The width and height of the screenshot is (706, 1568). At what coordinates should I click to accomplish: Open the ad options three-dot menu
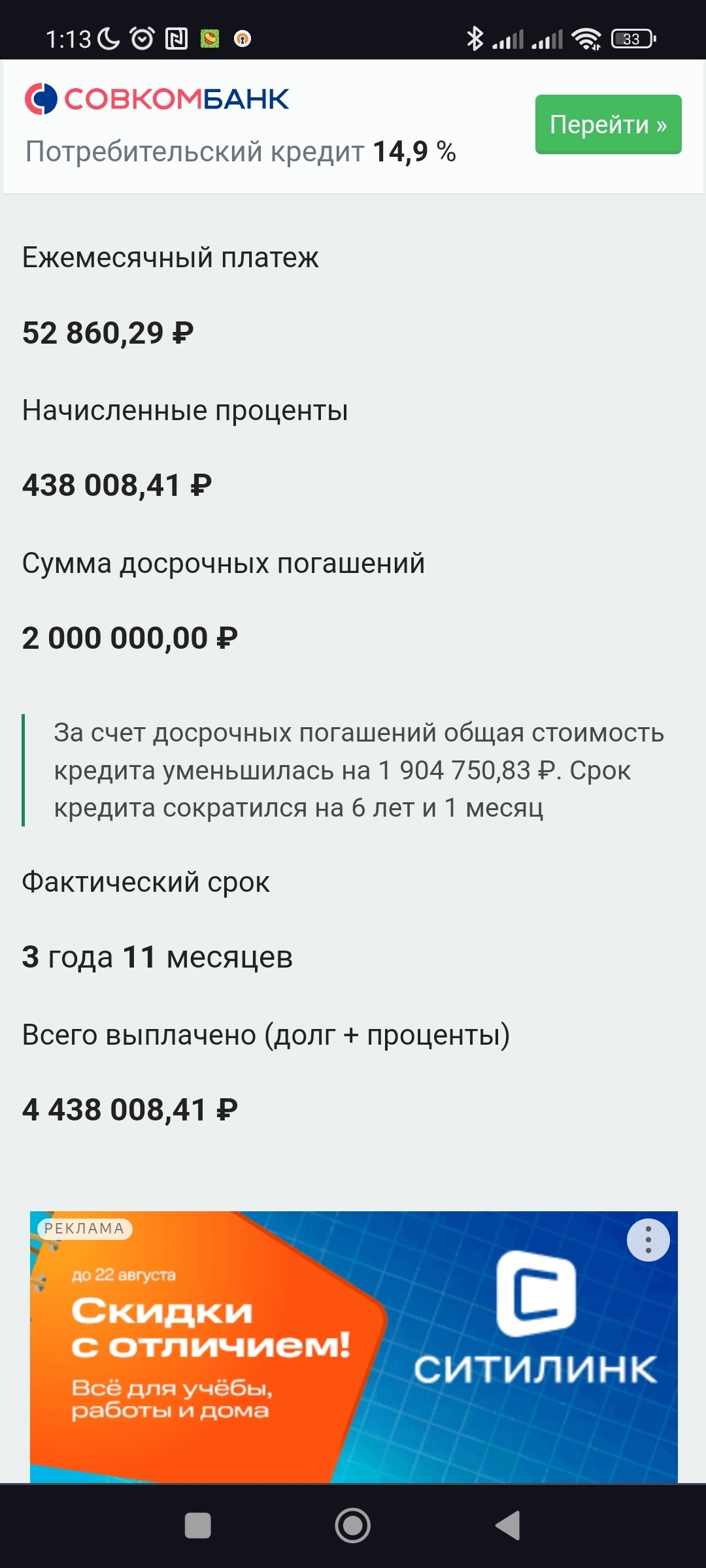click(x=648, y=1239)
